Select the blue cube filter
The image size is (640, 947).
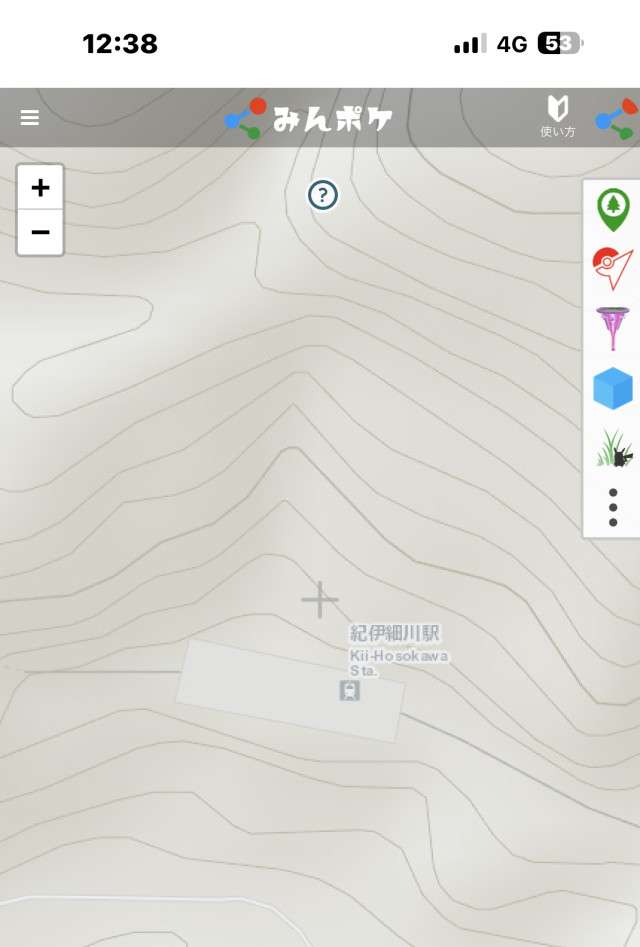pos(612,388)
